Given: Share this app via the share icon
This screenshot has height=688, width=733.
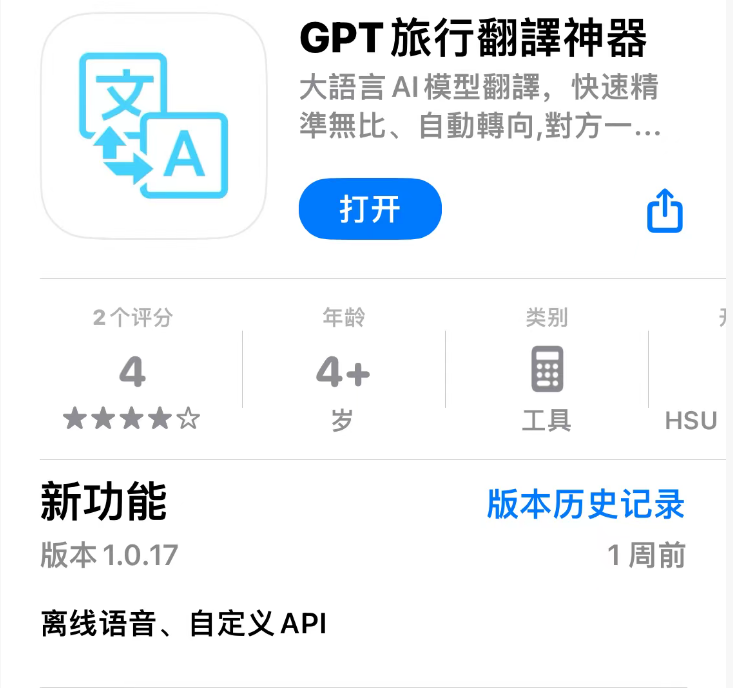Looking at the screenshot, I should [x=665, y=211].
